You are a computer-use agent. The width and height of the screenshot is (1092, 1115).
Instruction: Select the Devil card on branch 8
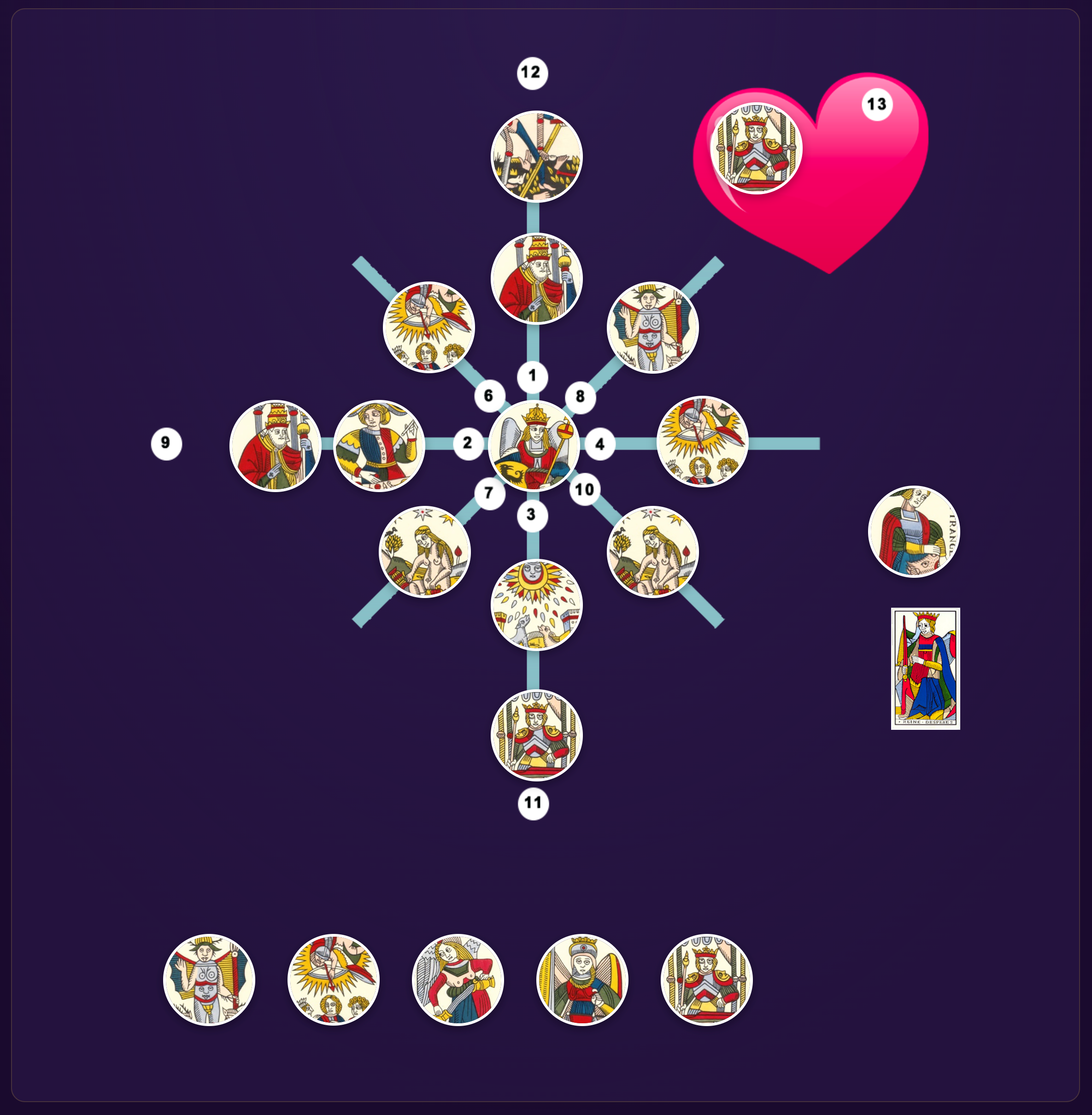pos(653,328)
